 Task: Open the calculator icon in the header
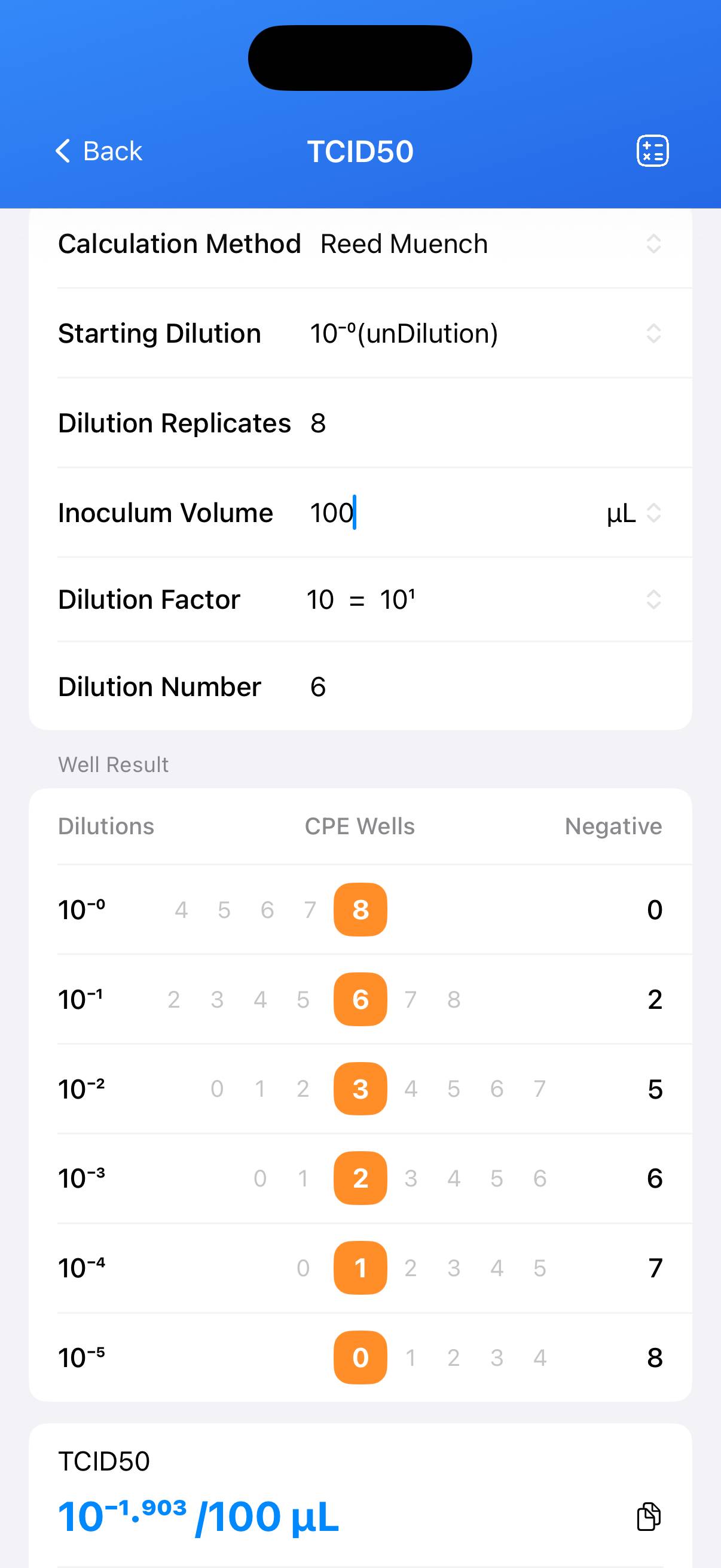(x=652, y=151)
